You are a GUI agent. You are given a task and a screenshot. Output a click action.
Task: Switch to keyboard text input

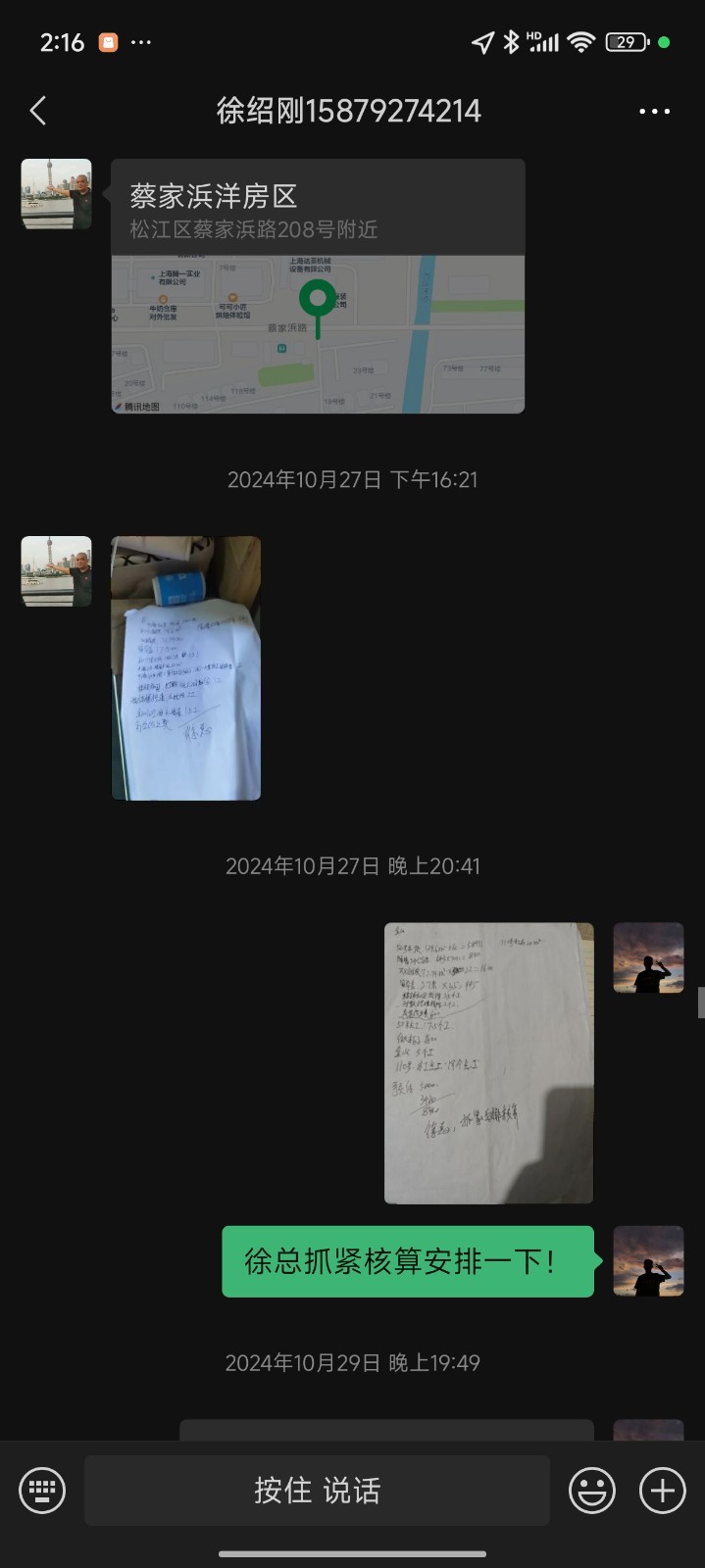pyautogui.click(x=42, y=1491)
